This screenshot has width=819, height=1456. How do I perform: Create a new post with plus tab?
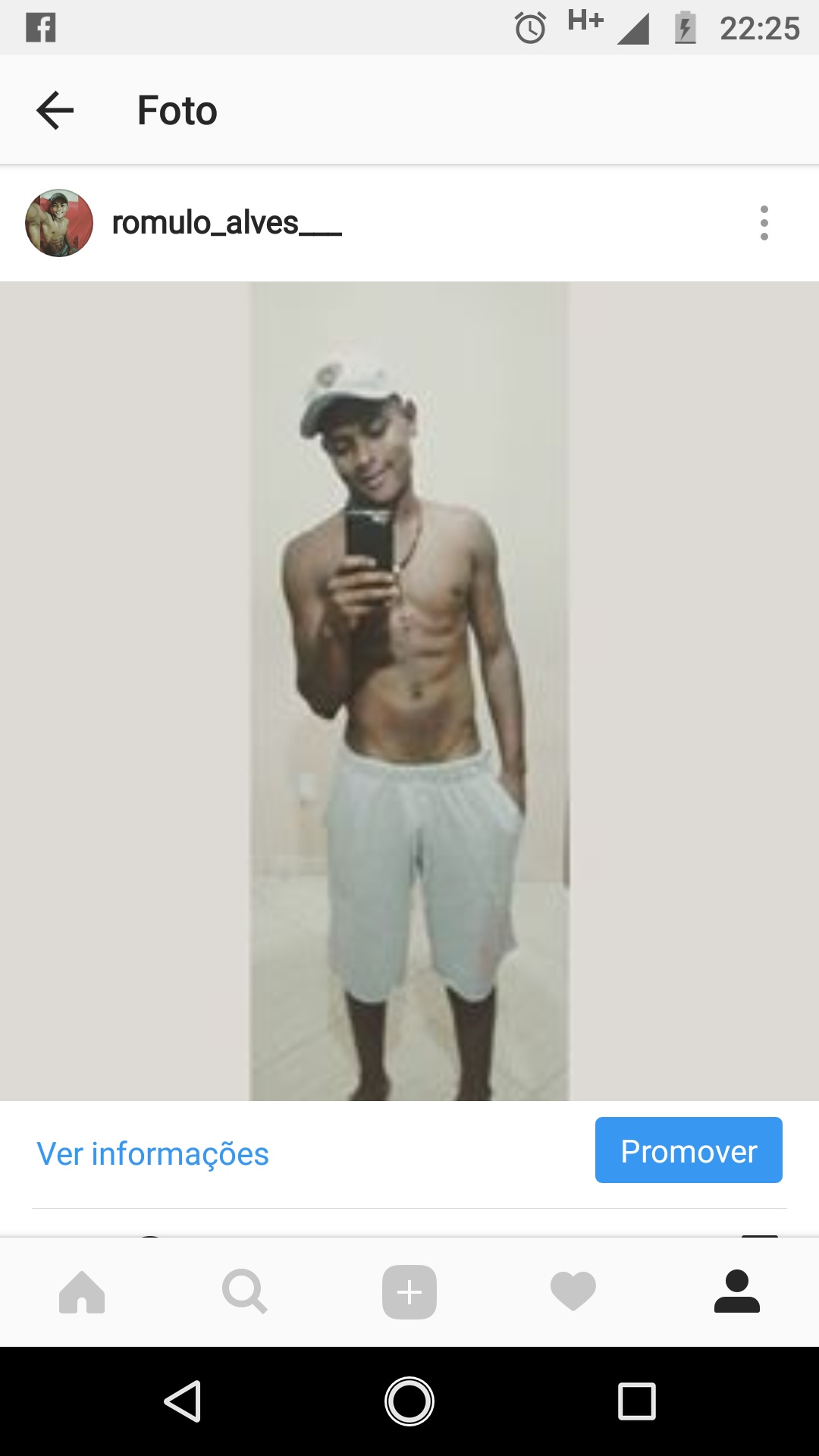pos(409,1291)
